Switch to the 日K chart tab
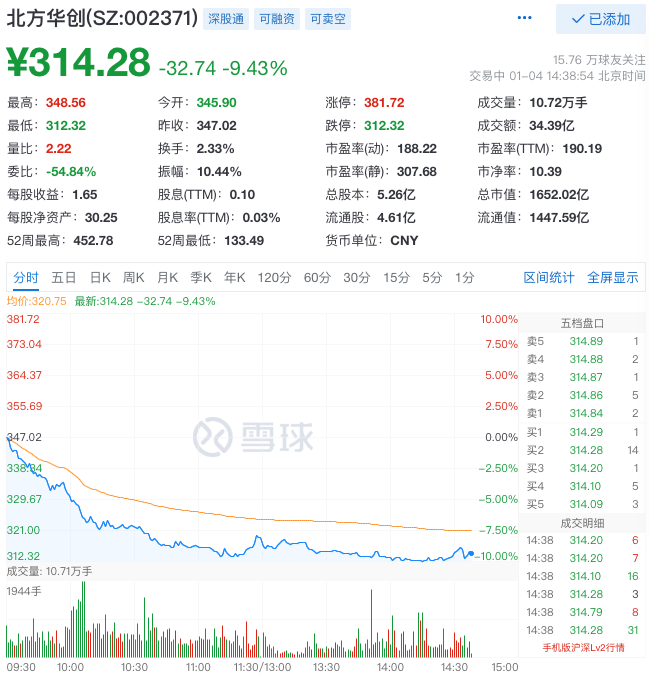The image size is (649, 680). coord(100,277)
